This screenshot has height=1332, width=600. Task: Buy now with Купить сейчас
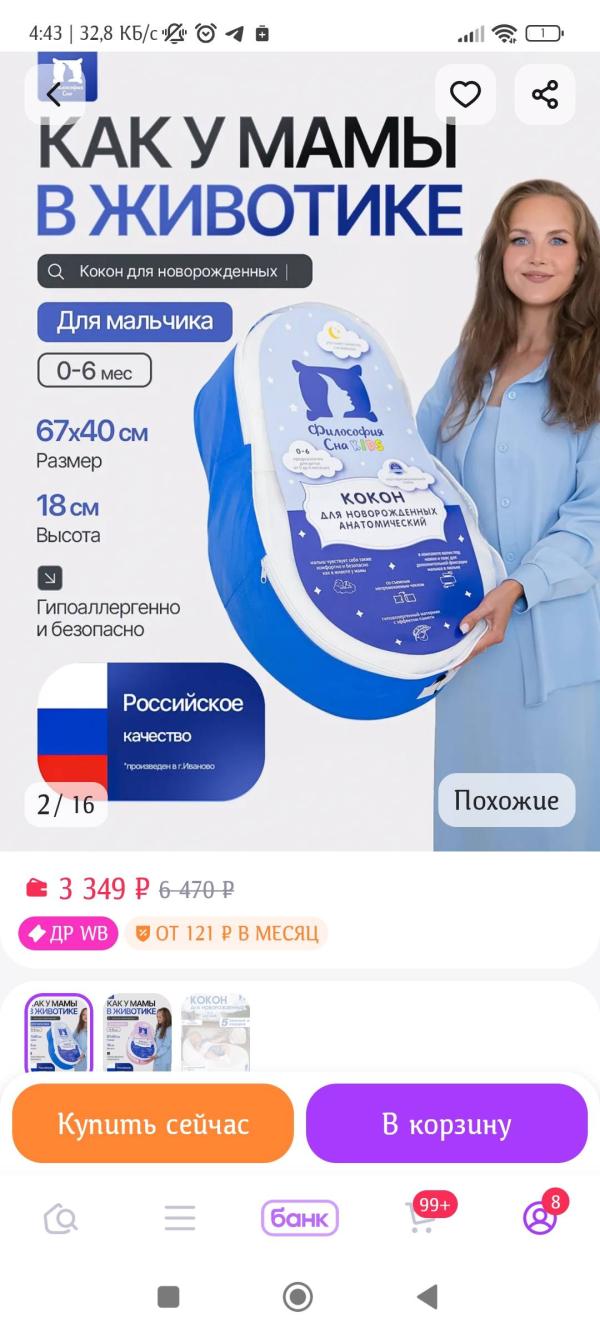pyautogui.click(x=153, y=1124)
